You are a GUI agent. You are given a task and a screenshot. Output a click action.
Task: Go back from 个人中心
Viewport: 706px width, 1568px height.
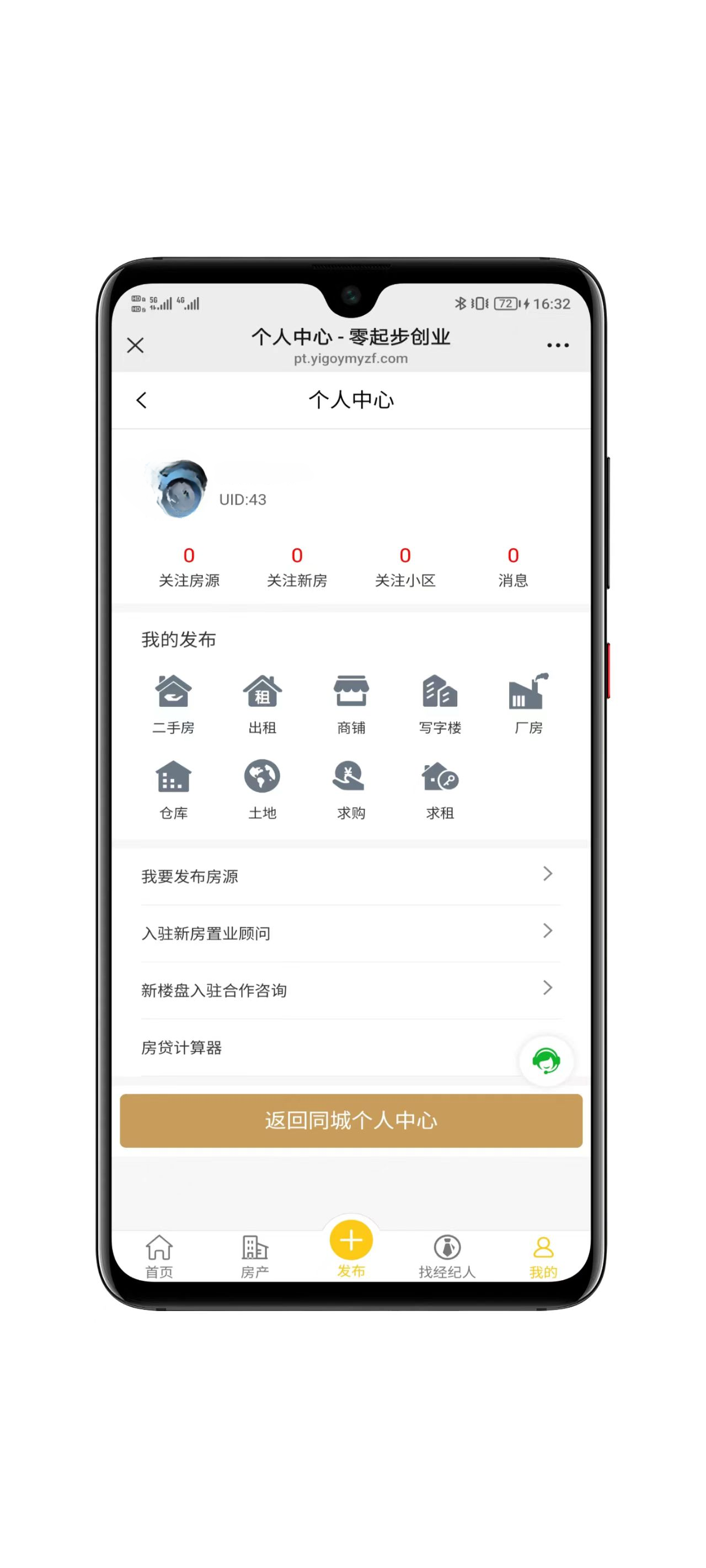pyautogui.click(x=141, y=400)
